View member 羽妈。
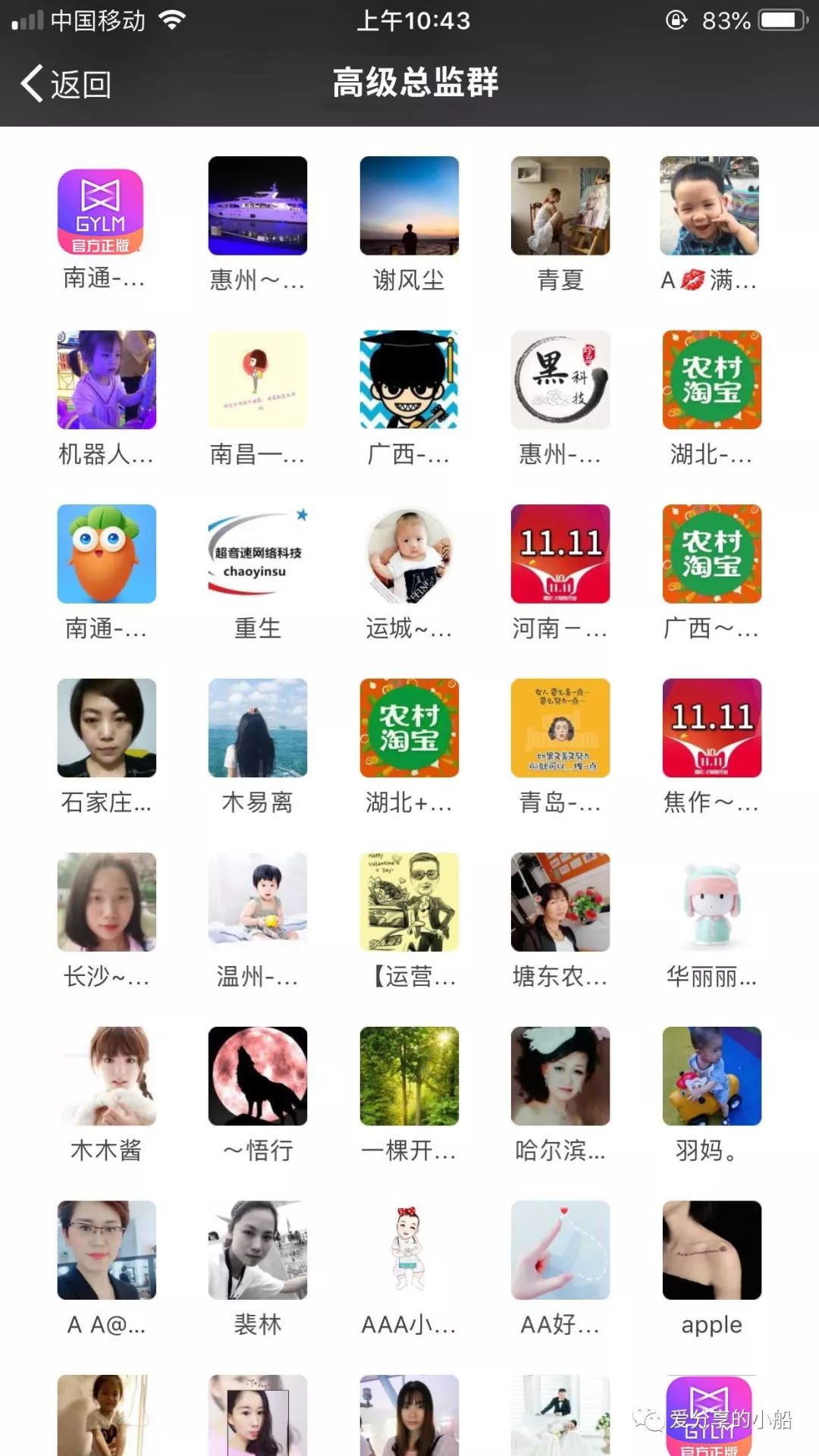 click(711, 1076)
